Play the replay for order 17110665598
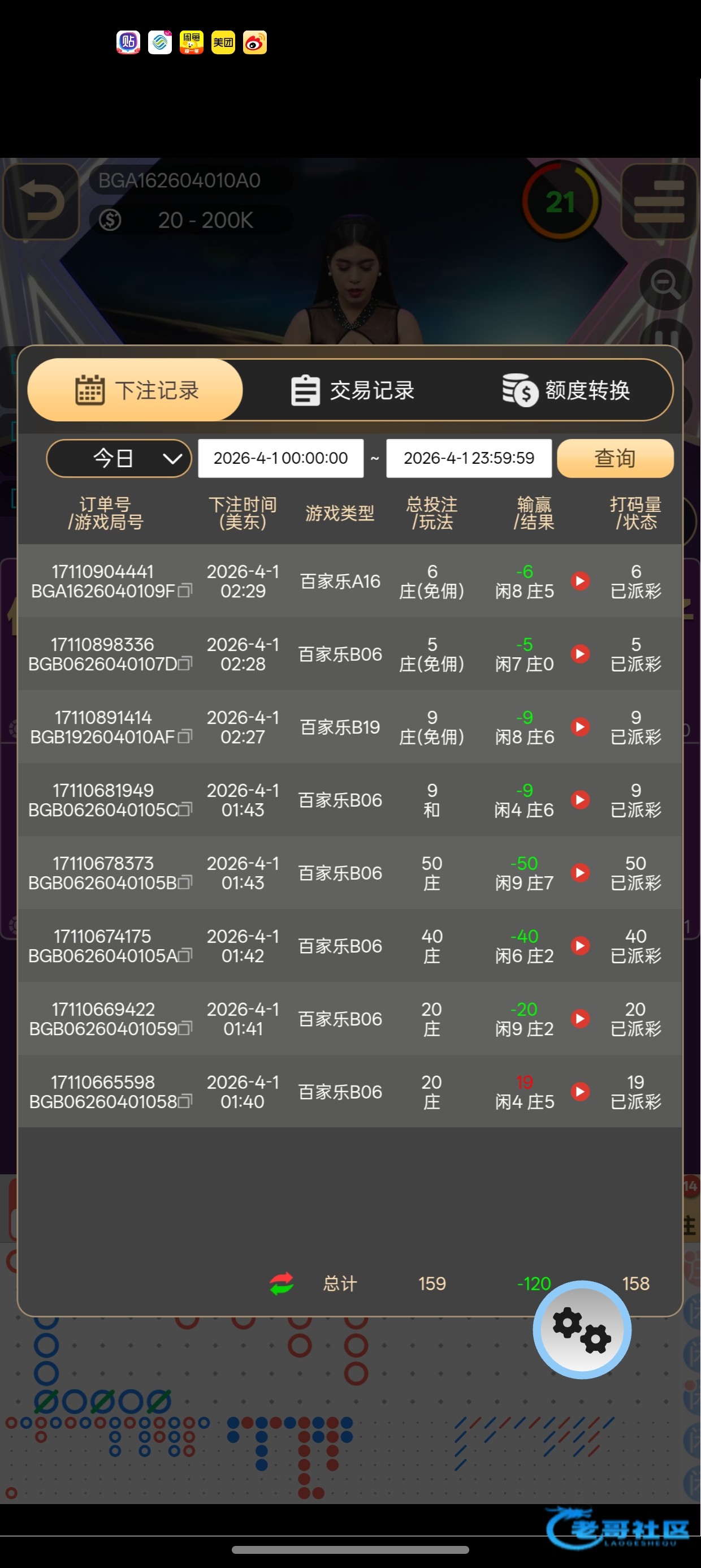This screenshot has height=1568, width=701. click(x=581, y=1091)
